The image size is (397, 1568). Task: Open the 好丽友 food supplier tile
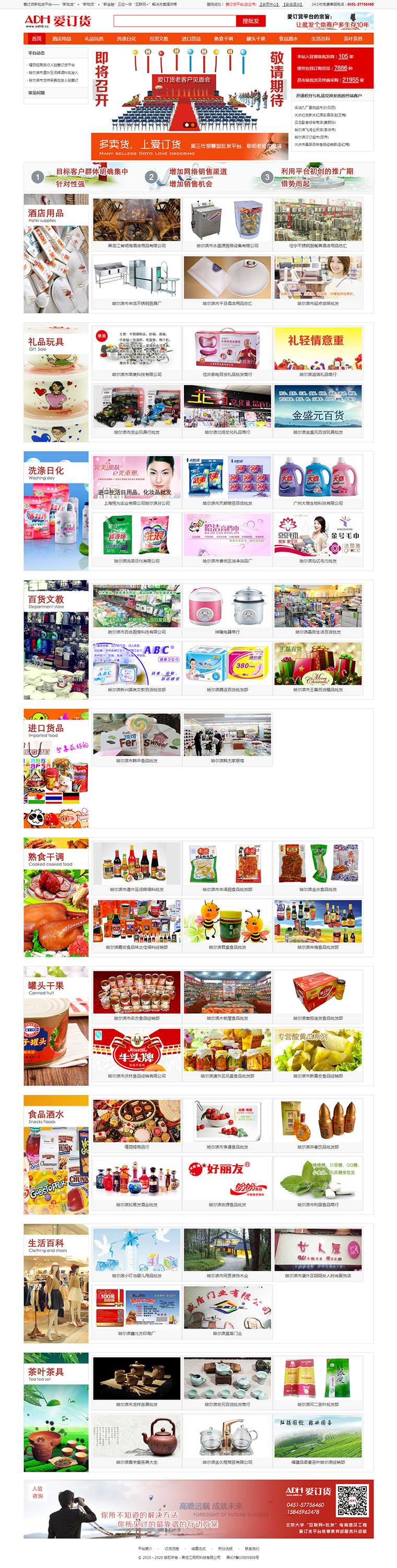click(227, 1179)
